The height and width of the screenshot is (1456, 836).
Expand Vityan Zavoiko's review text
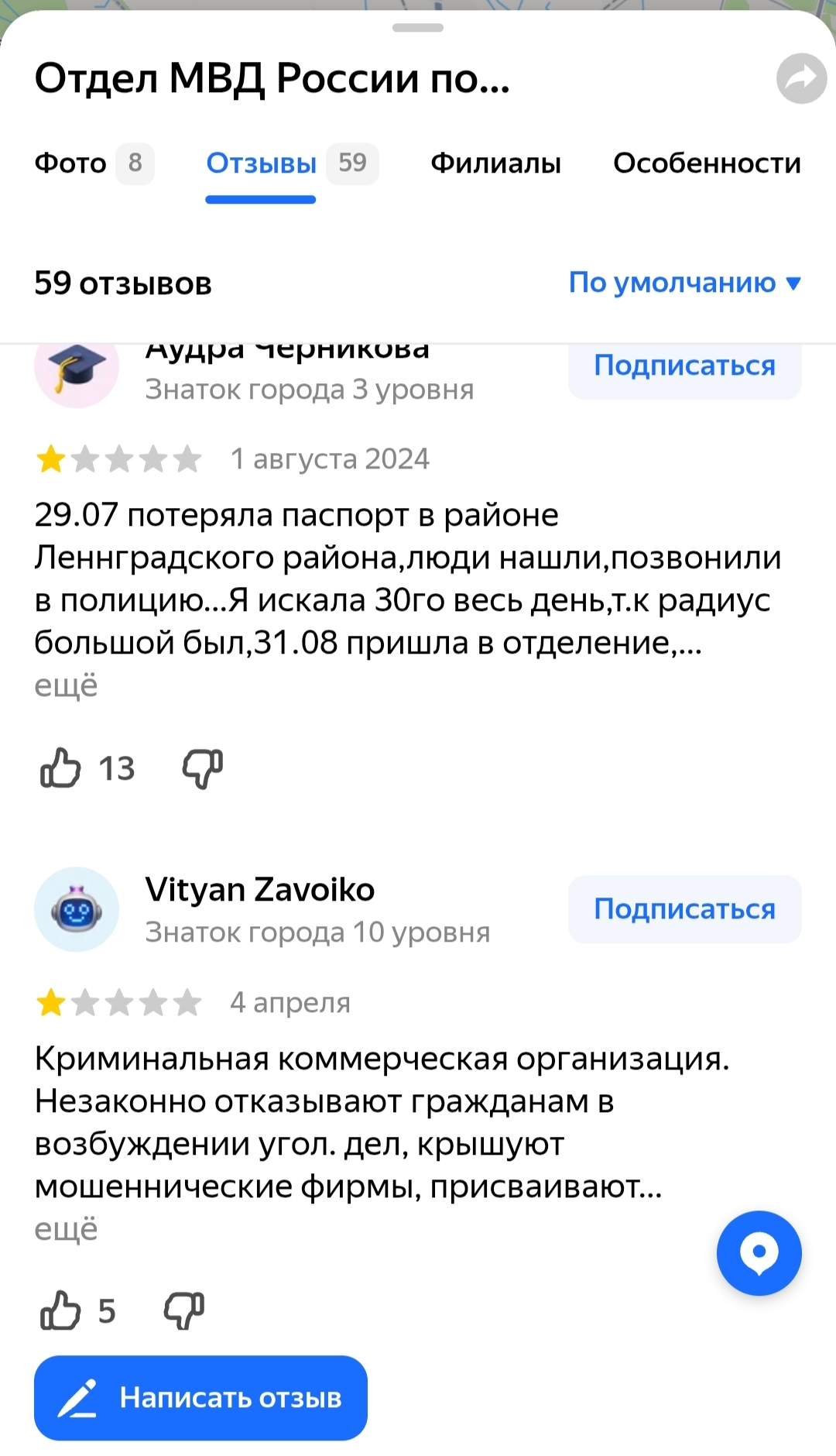pos(66,1229)
